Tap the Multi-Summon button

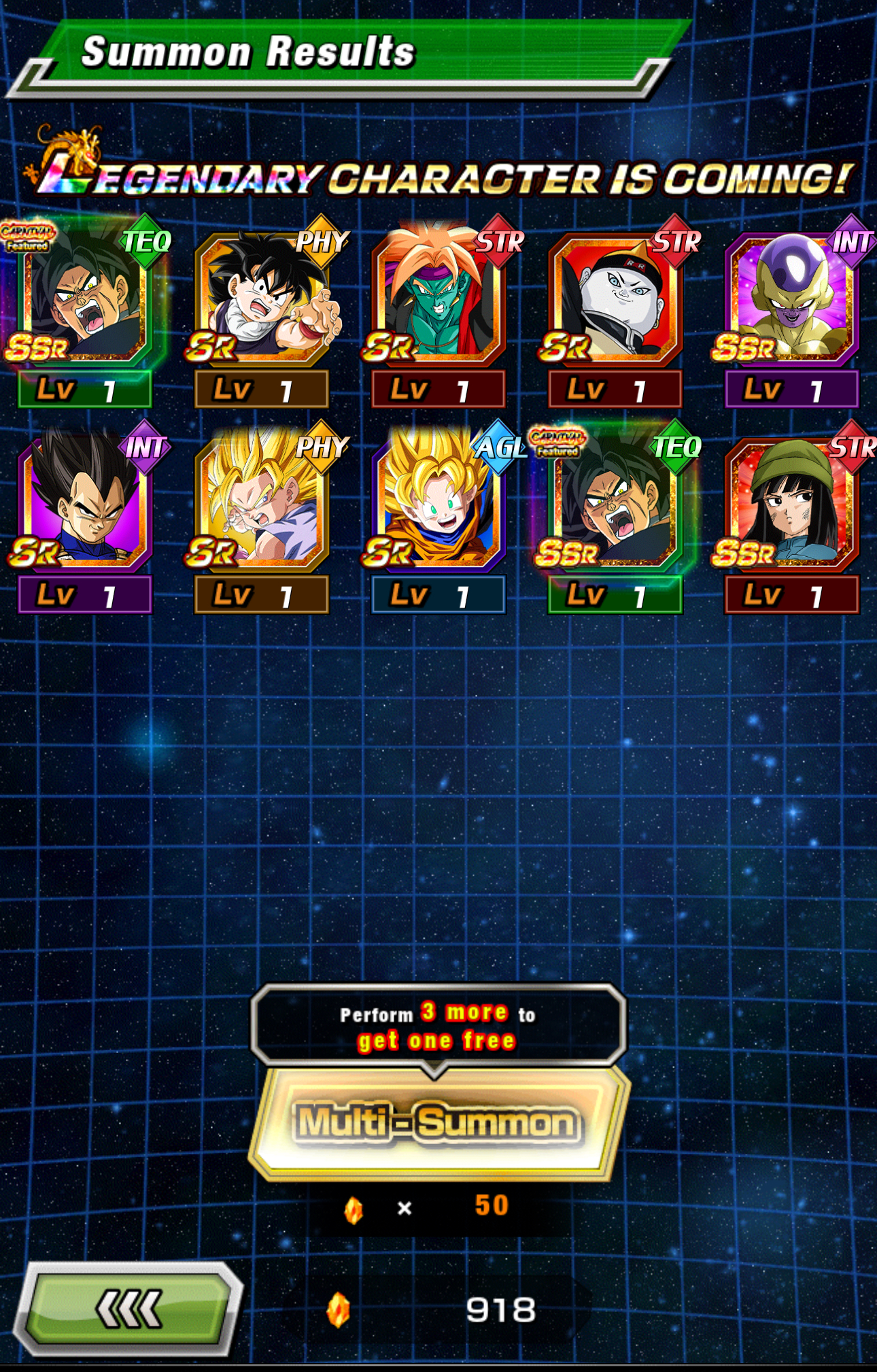(x=439, y=1122)
